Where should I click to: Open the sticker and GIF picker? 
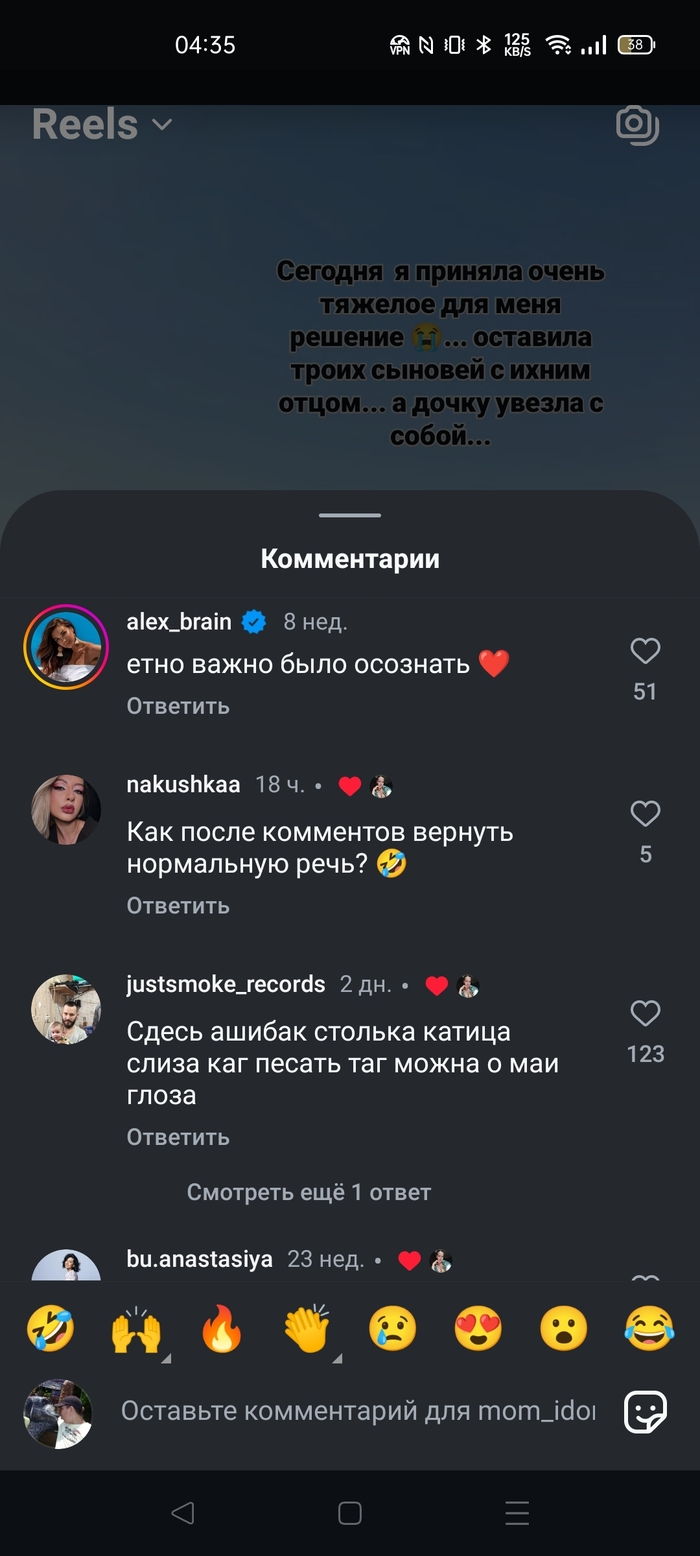point(645,1412)
